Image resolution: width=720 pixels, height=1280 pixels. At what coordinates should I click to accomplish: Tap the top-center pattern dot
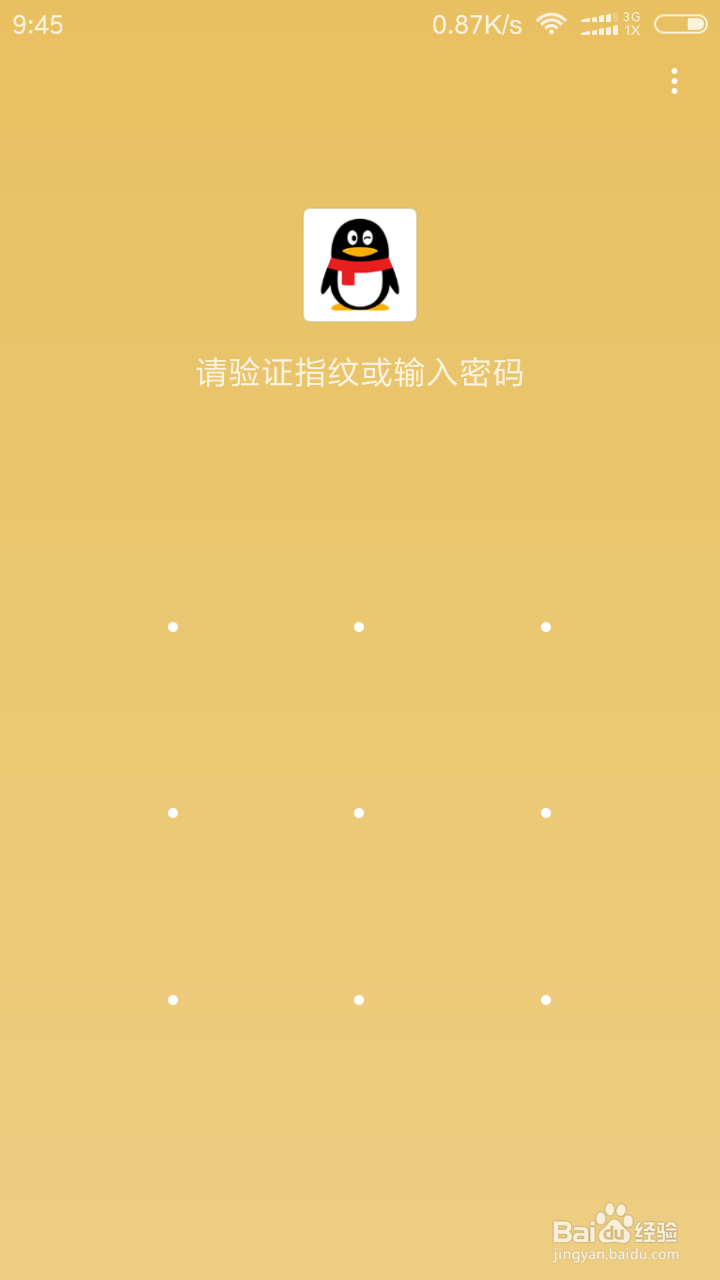point(358,627)
